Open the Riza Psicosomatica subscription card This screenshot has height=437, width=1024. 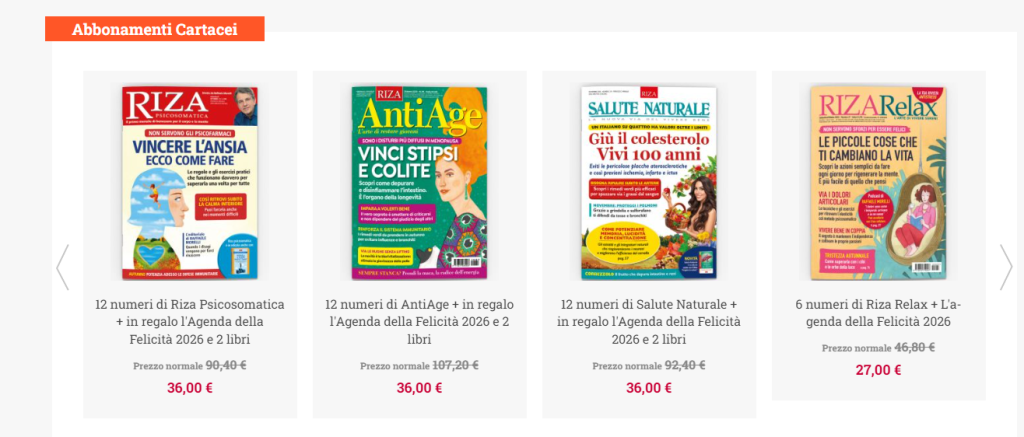click(190, 183)
